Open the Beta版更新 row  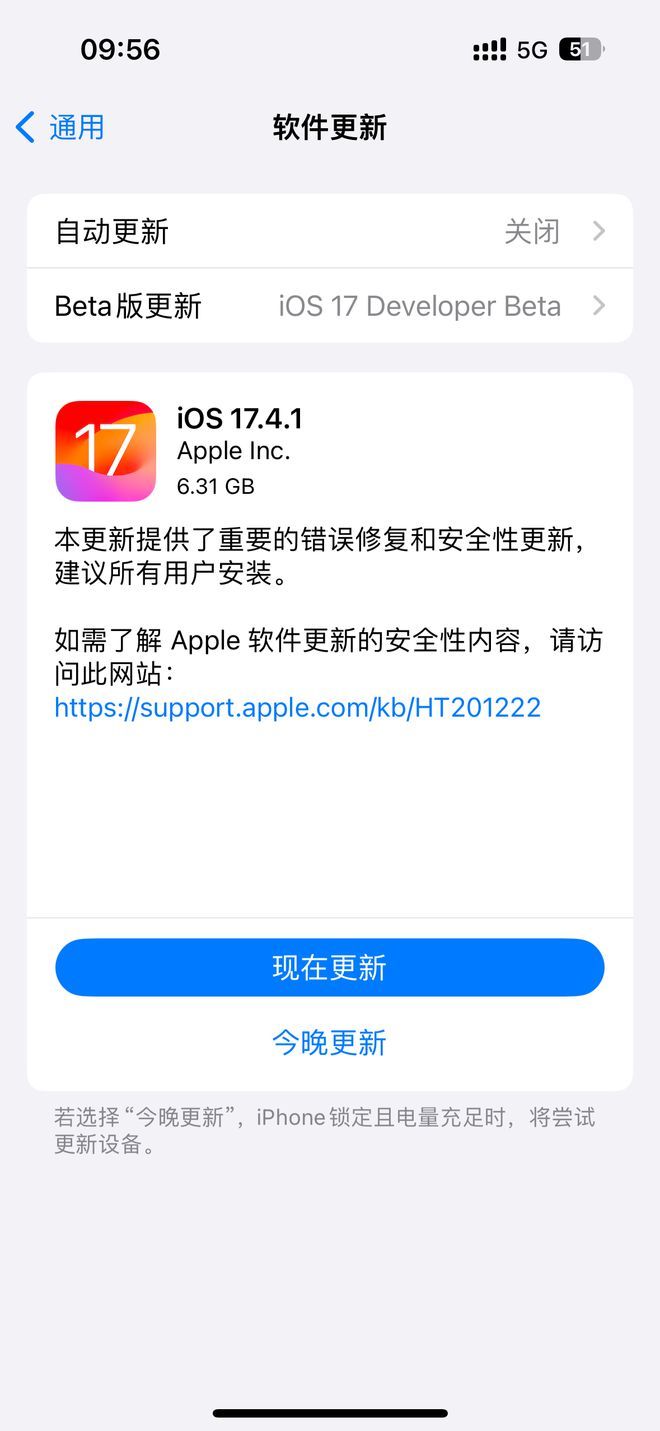click(330, 306)
